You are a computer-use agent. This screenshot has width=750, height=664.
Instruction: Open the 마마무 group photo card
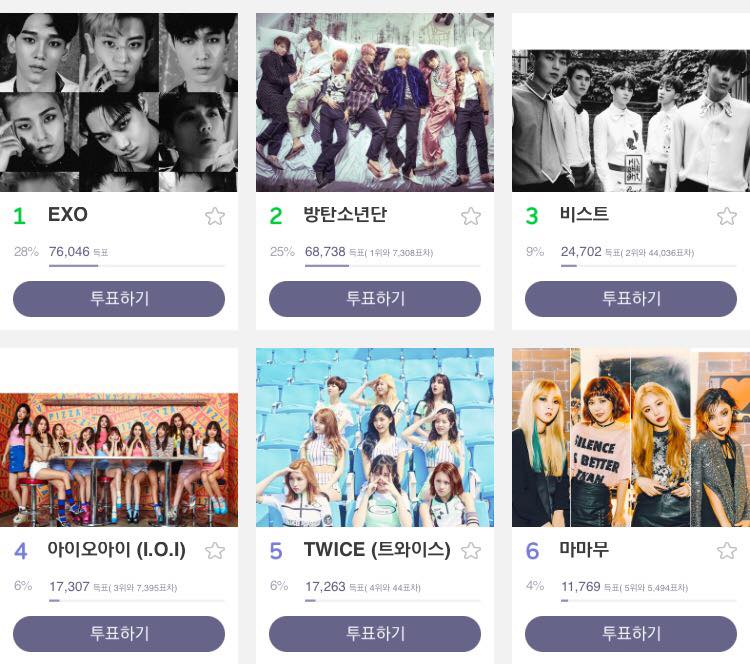point(631,438)
